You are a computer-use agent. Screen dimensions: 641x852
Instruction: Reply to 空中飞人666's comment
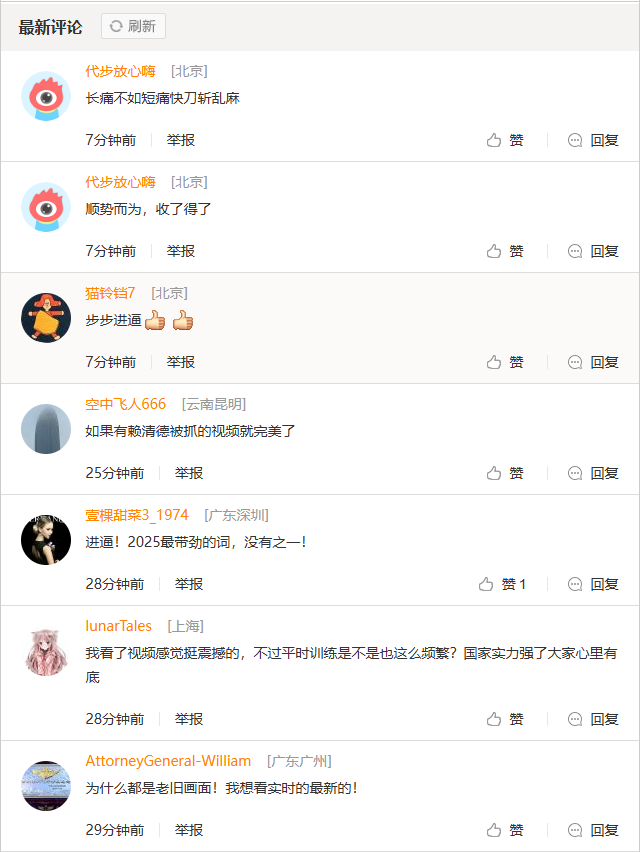click(594, 473)
